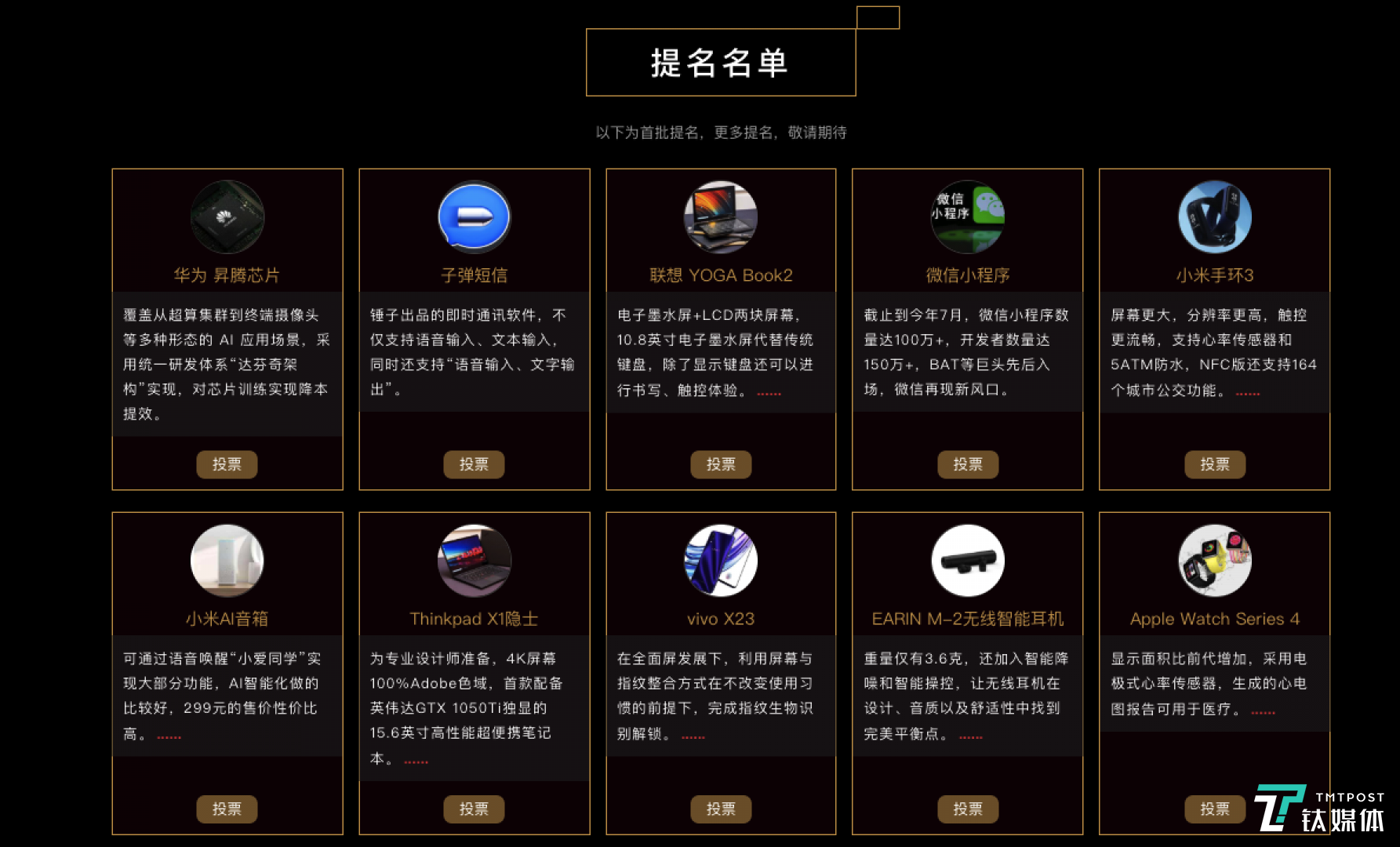Show more of the 小米AI音箱 description
The image size is (1400, 847).
coord(169,737)
